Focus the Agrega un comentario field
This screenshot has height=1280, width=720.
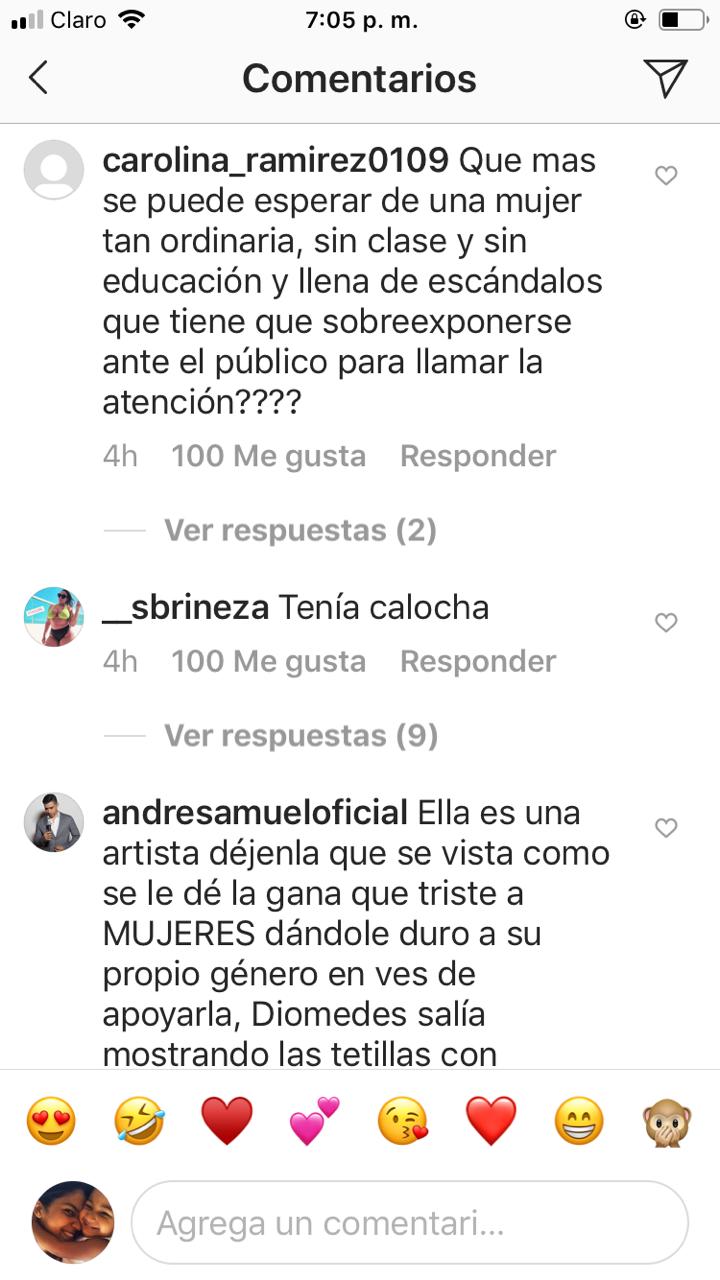(x=410, y=1223)
